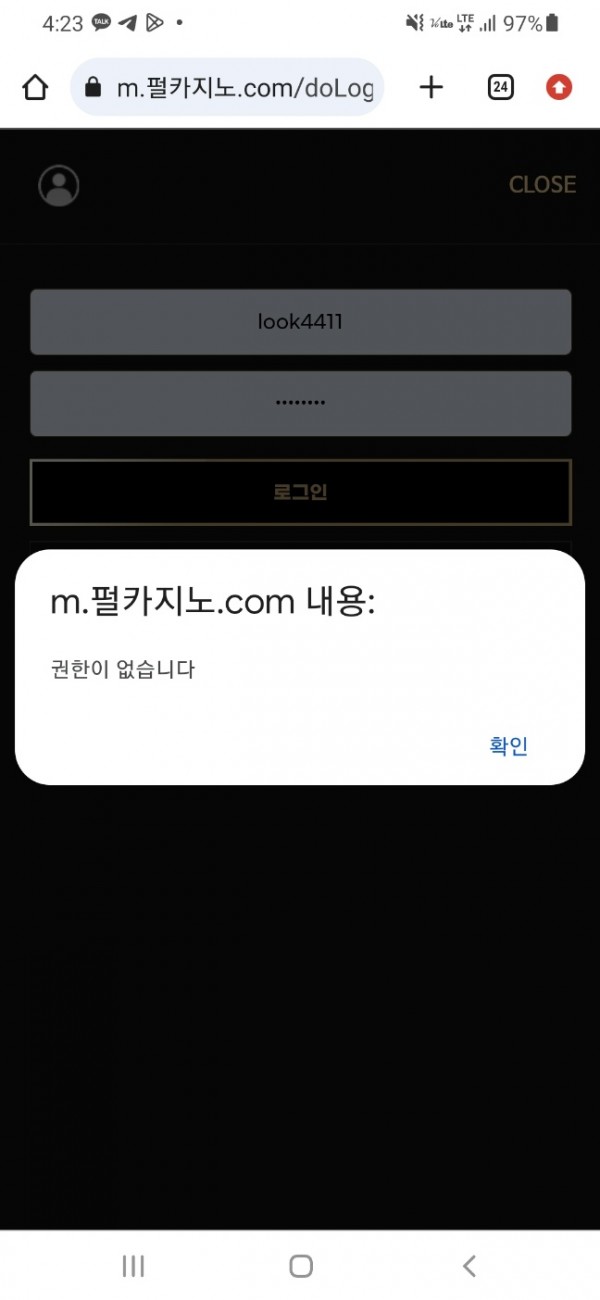Open recent apps from the navigation bar
This screenshot has width=600, height=1300.
133,1266
